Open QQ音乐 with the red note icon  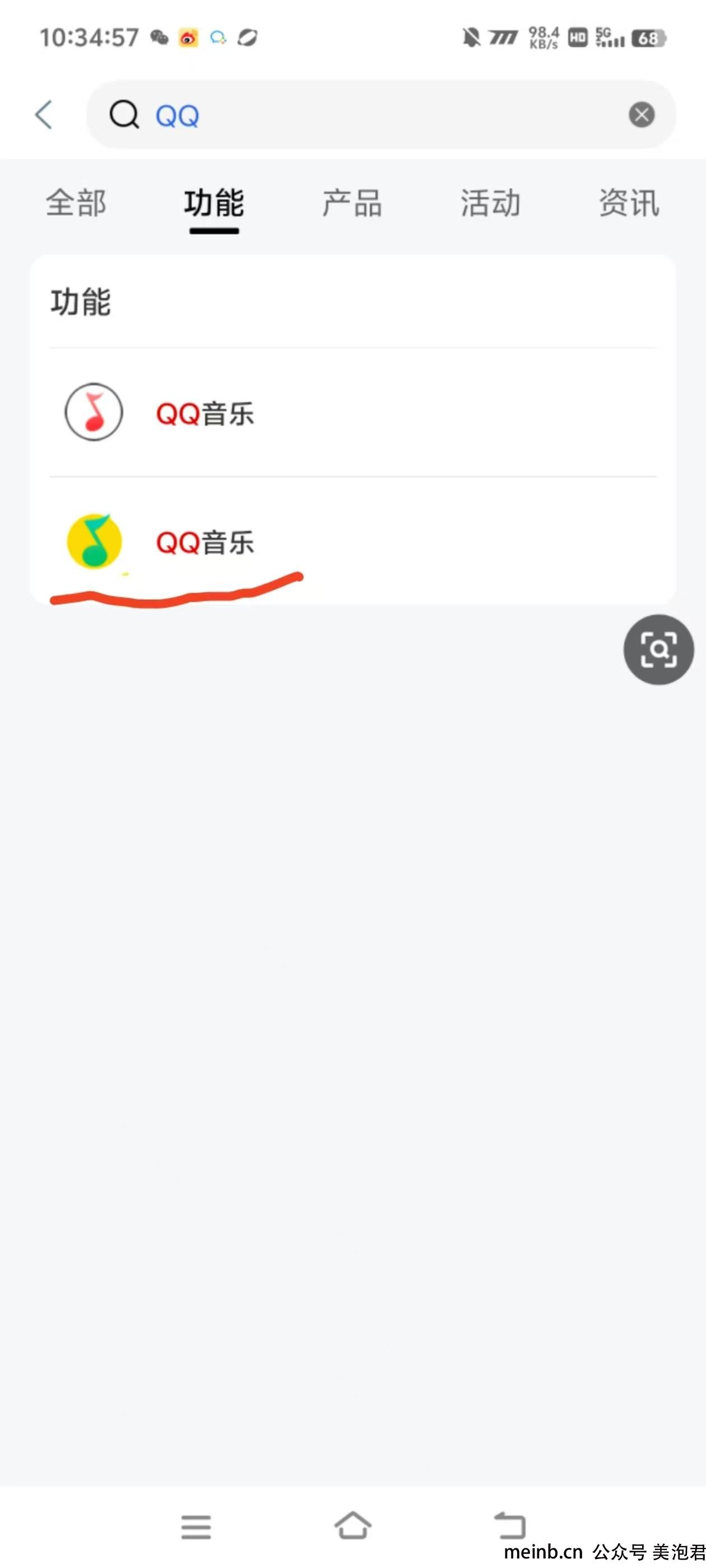pos(352,413)
